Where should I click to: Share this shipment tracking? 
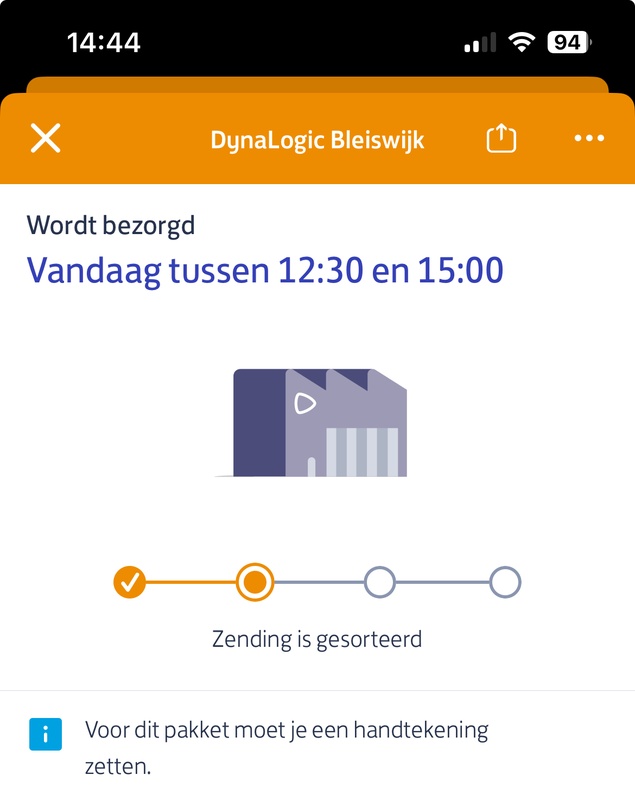click(x=501, y=139)
